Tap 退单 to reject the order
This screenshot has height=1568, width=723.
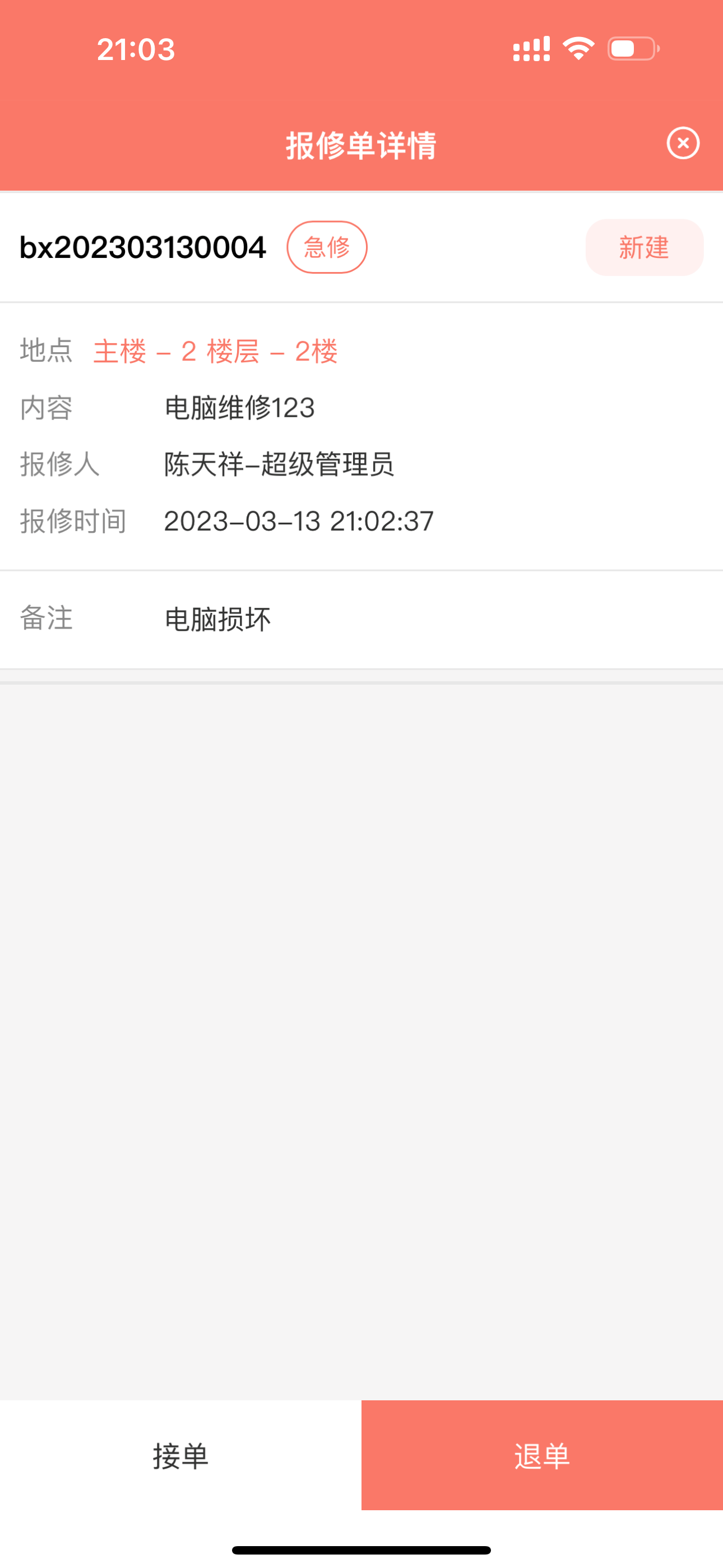[541, 1456]
